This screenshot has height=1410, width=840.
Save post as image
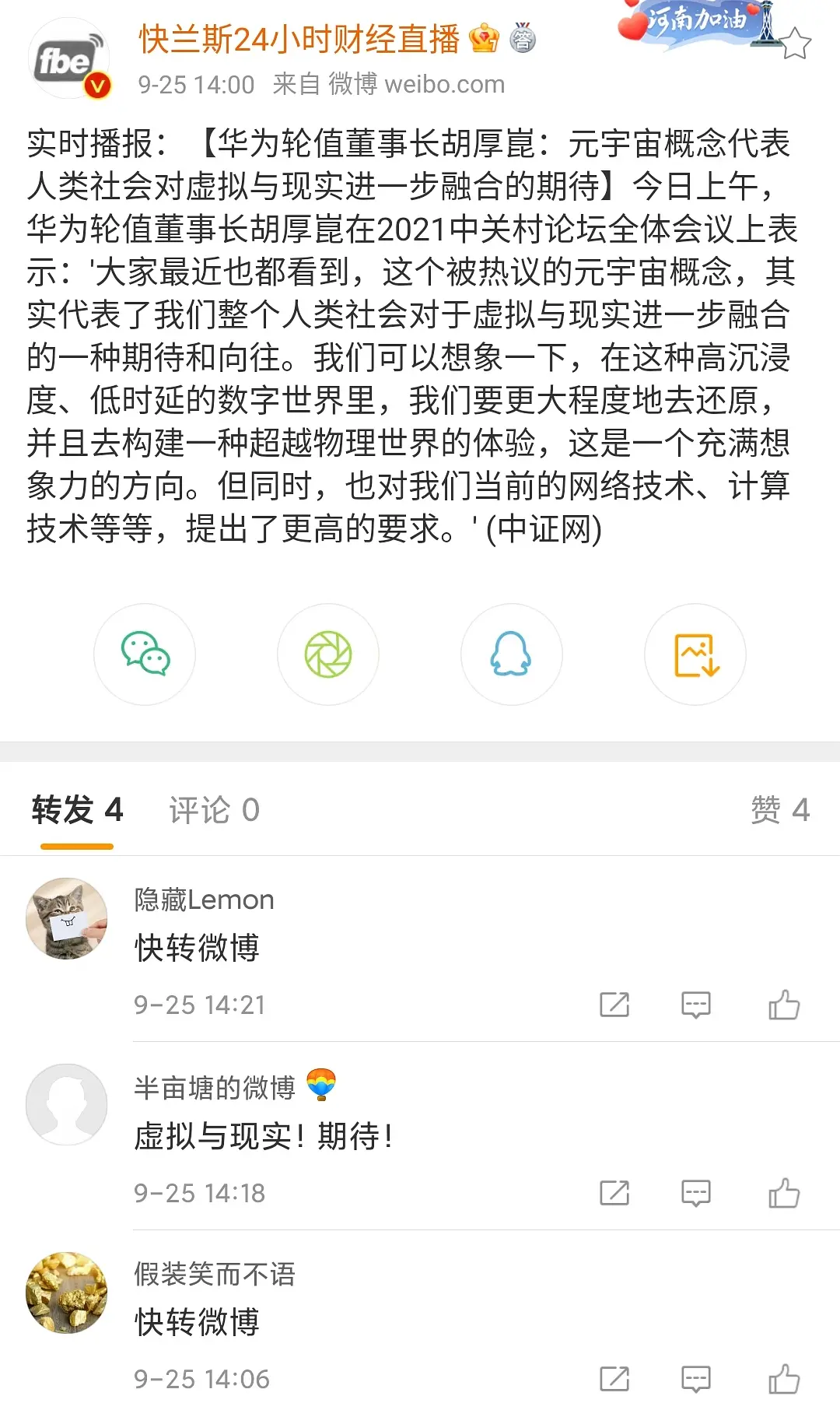695,654
